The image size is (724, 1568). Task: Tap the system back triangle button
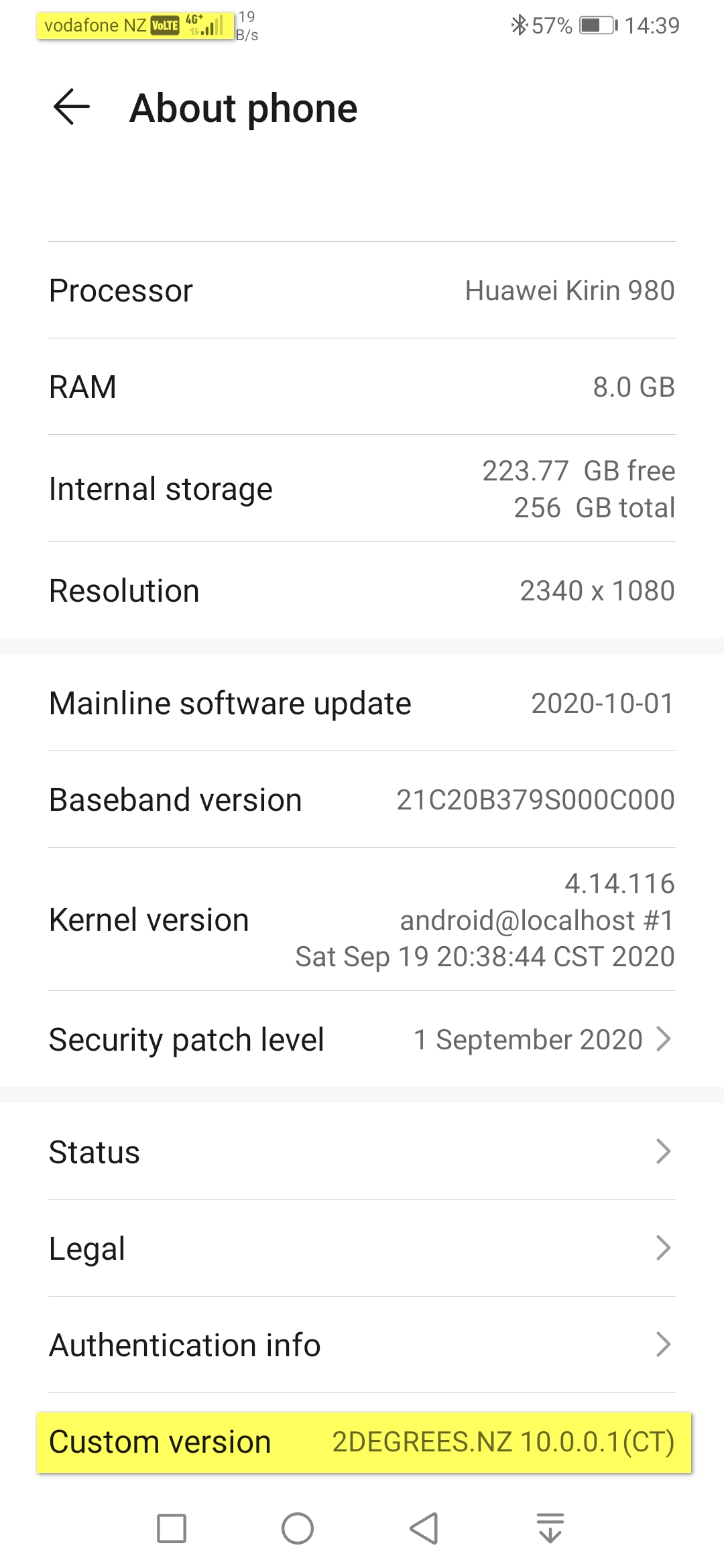[424, 1528]
